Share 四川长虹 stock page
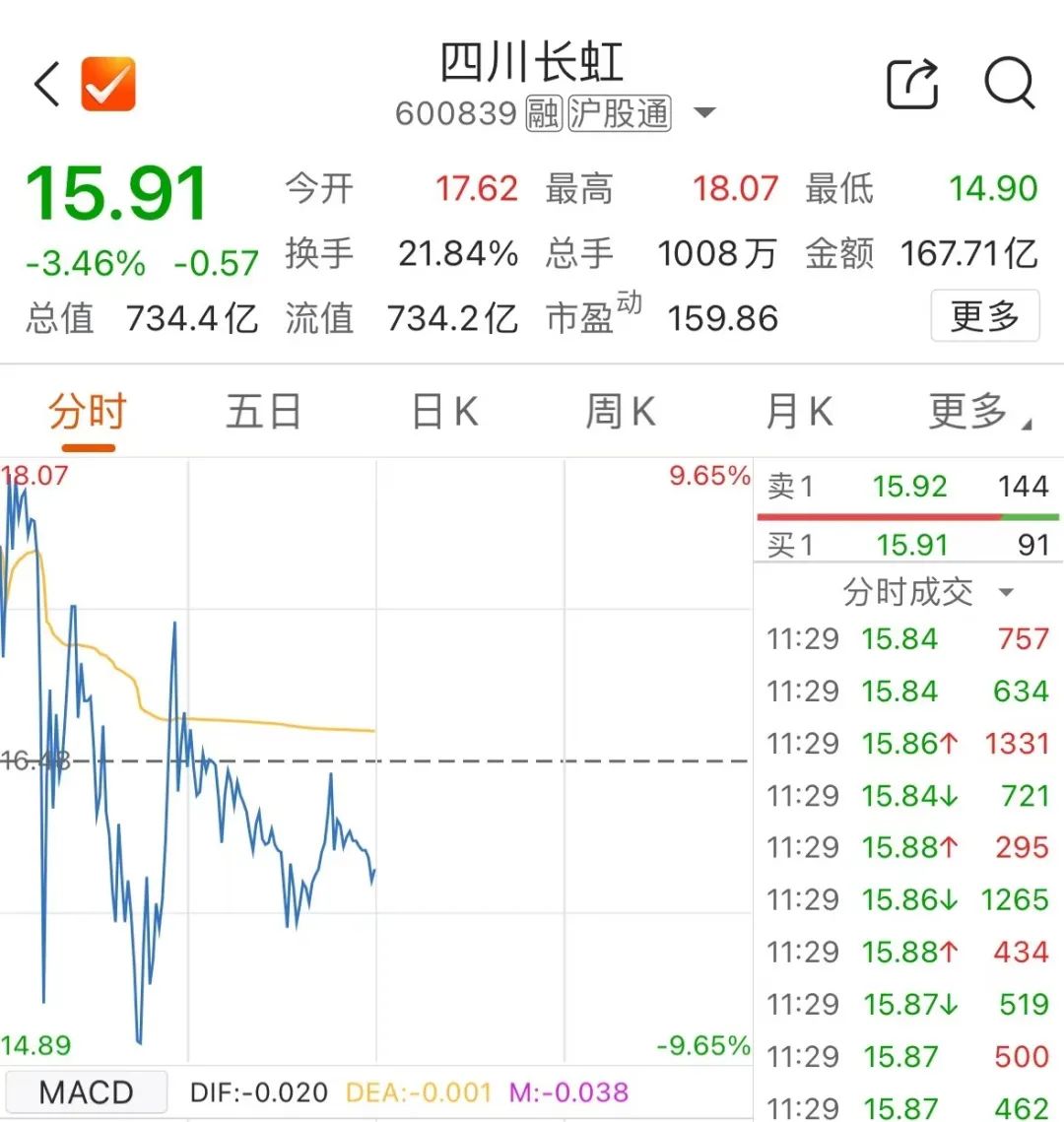The width and height of the screenshot is (1064, 1122). (912, 85)
